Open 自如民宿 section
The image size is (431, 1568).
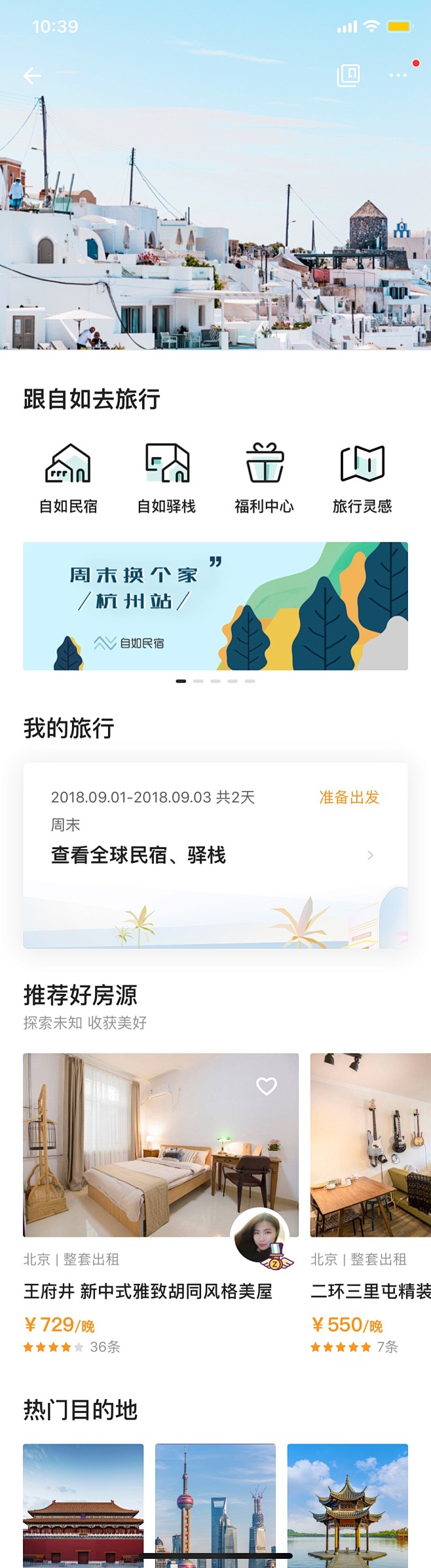pos(68,478)
